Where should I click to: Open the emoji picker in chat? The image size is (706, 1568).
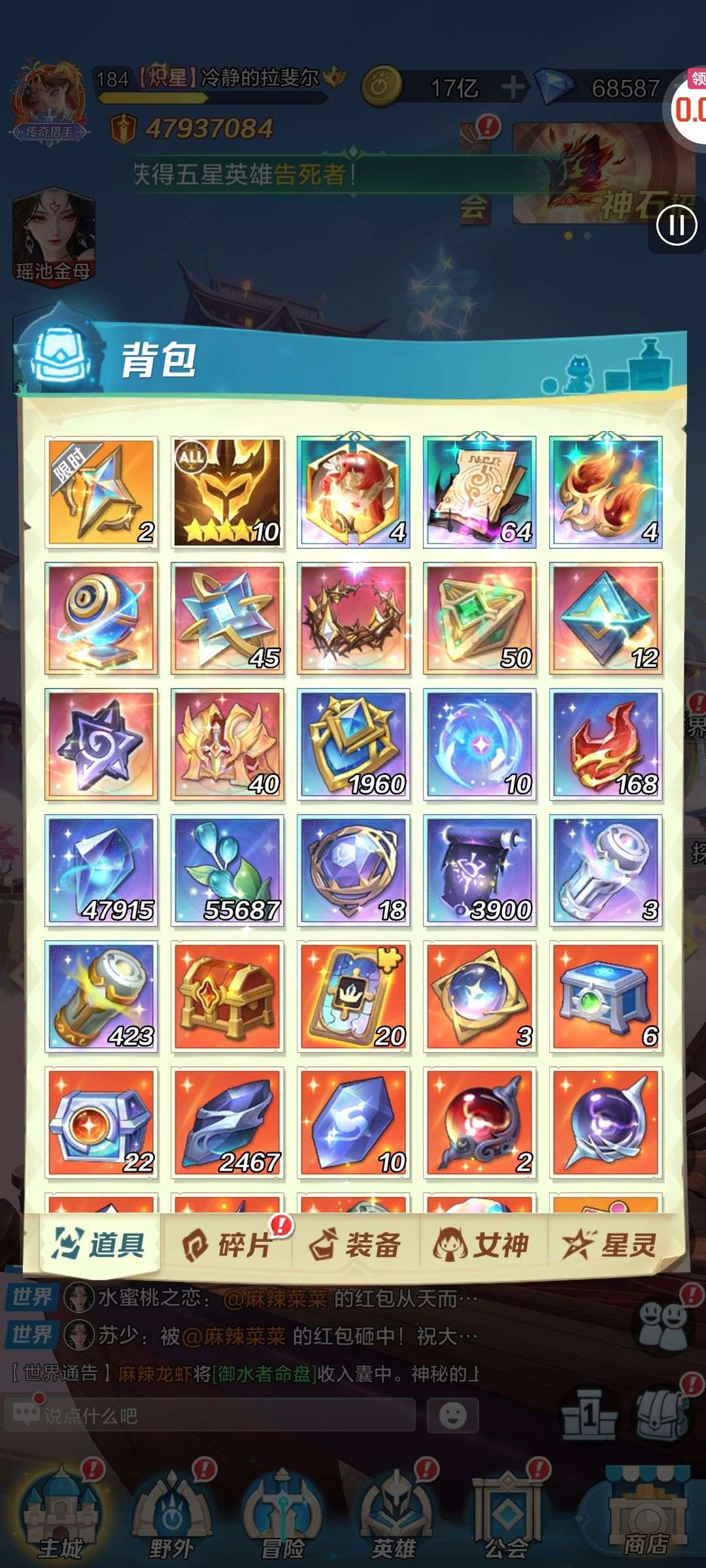(x=452, y=1416)
